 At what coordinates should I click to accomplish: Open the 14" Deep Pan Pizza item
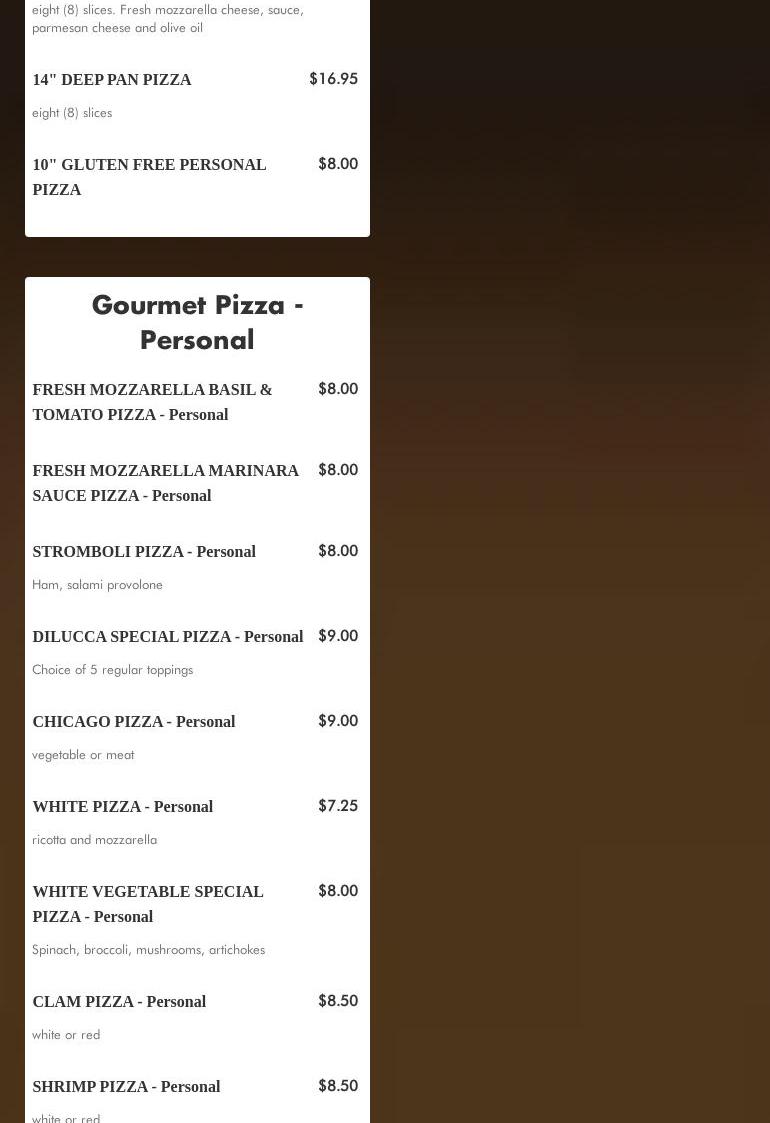click(x=112, y=80)
